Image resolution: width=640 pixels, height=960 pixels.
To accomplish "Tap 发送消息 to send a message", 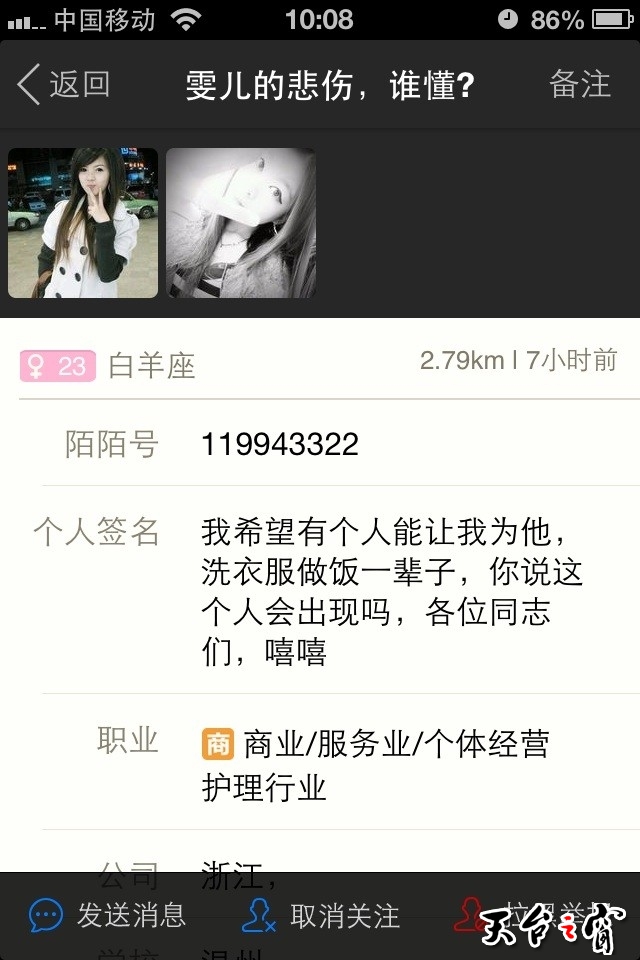I will click(108, 915).
